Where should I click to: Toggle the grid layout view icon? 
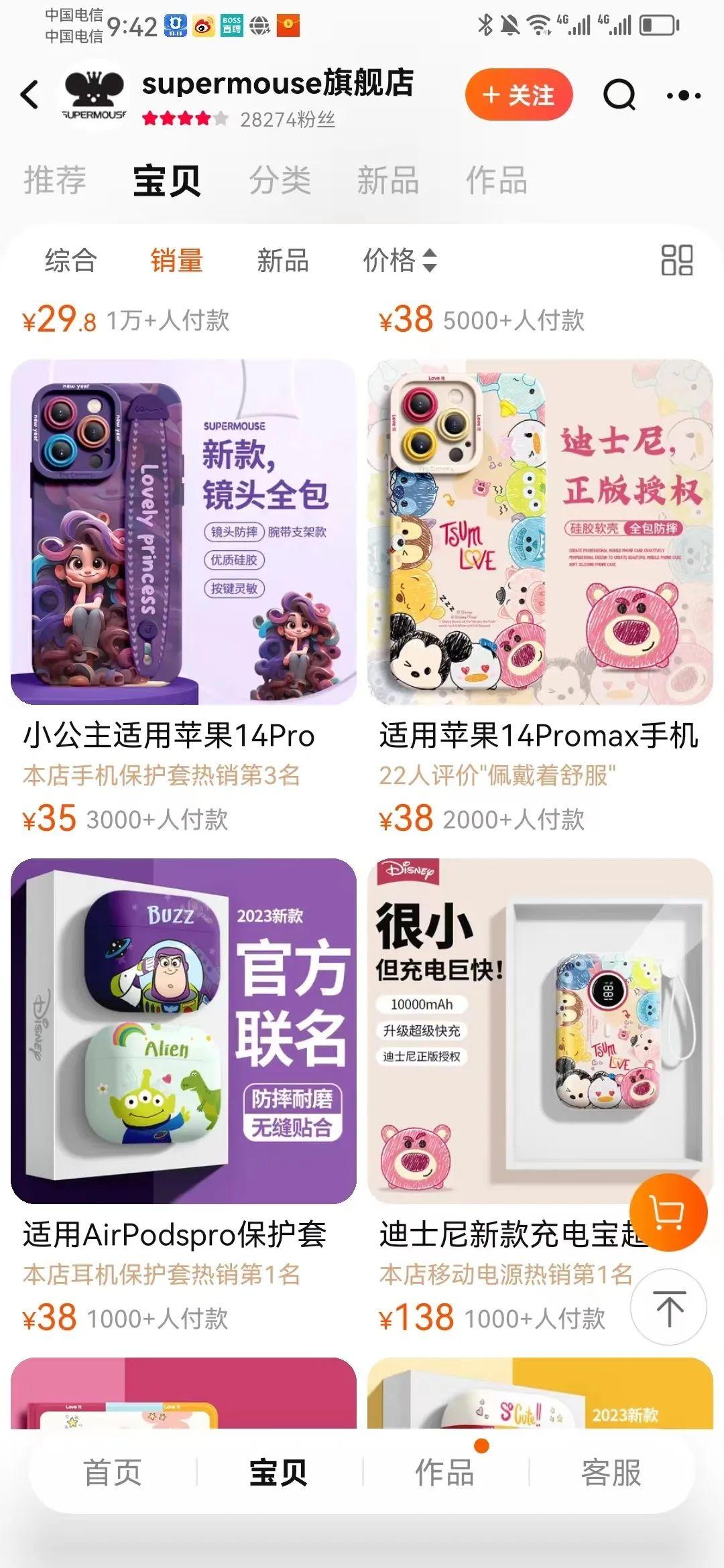[676, 260]
